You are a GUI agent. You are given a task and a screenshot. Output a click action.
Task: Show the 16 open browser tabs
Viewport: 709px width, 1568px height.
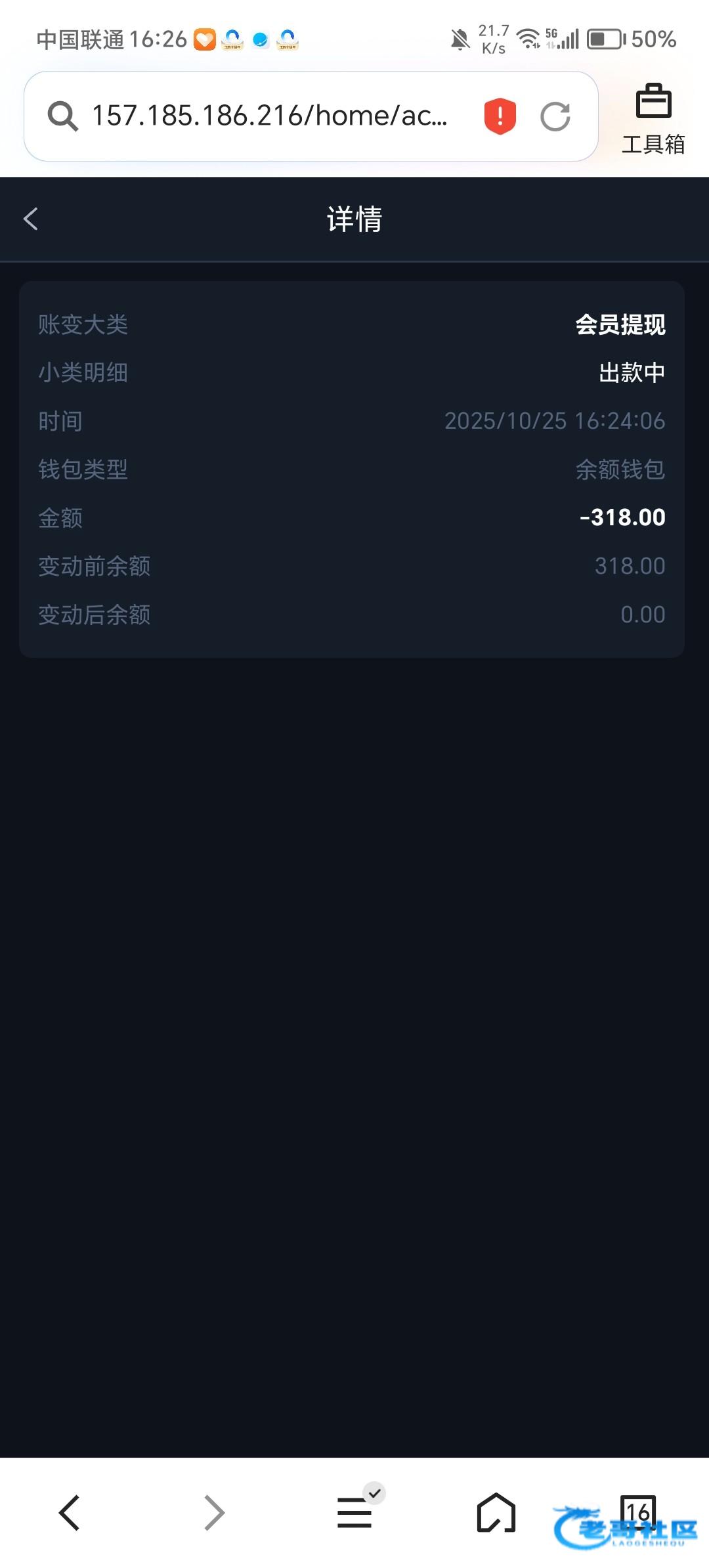(x=637, y=1511)
